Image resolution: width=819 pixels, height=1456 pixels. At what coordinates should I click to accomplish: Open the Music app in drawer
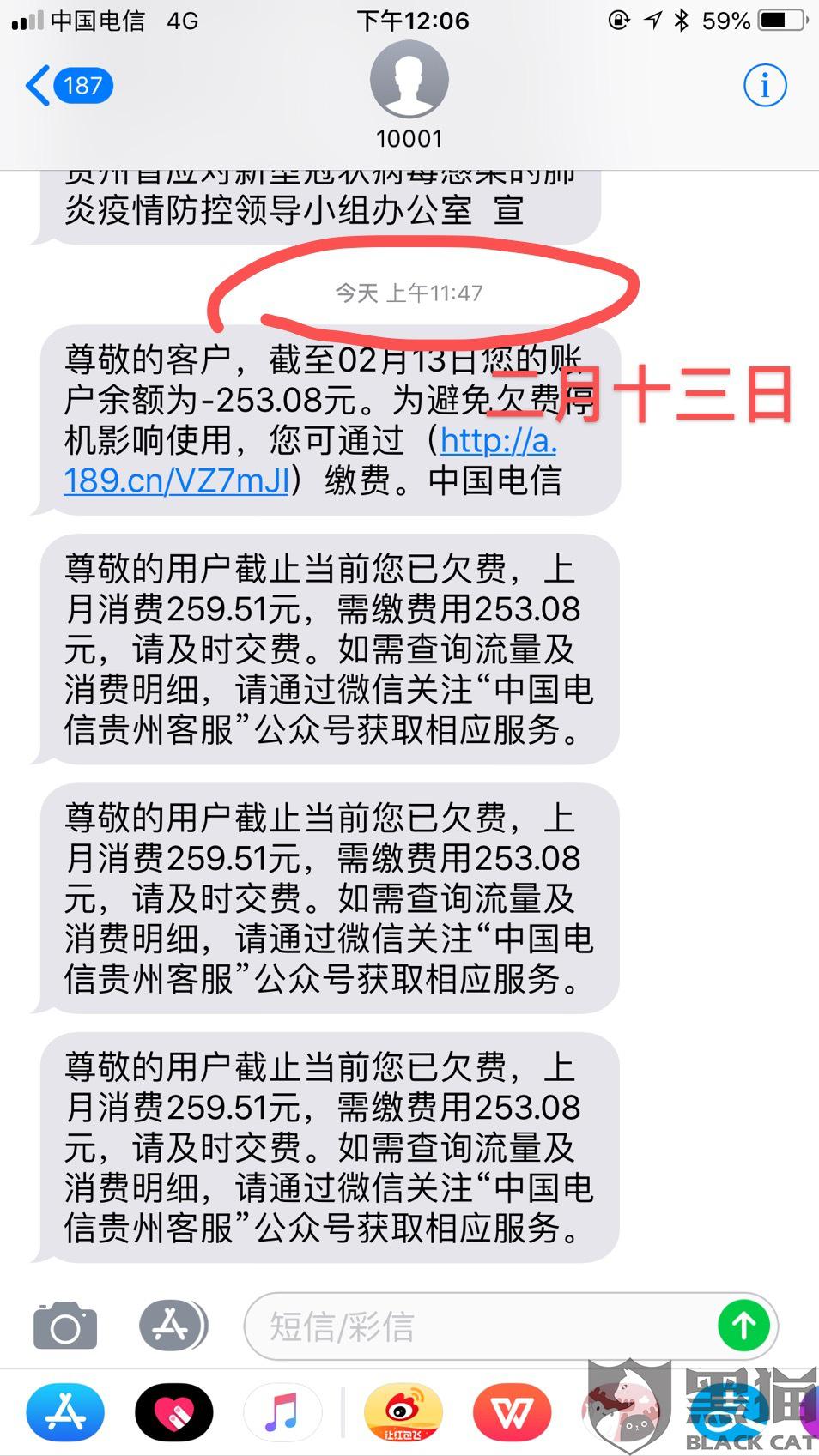point(282,1412)
